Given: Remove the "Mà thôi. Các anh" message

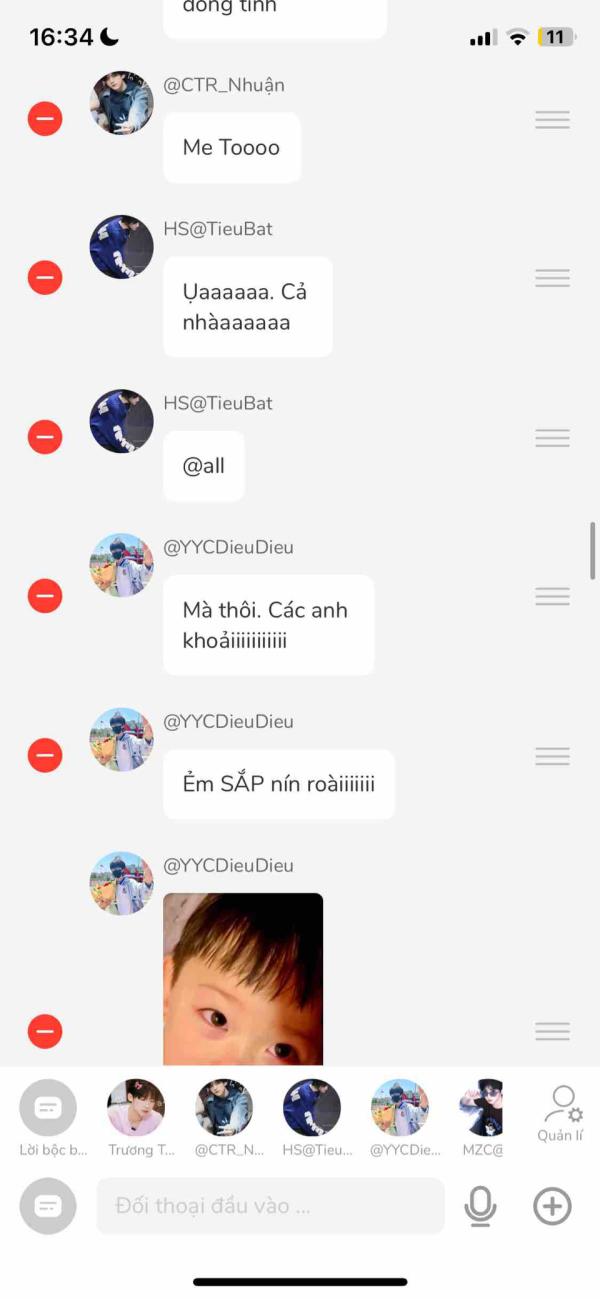Looking at the screenshot, I should [45, 597].
